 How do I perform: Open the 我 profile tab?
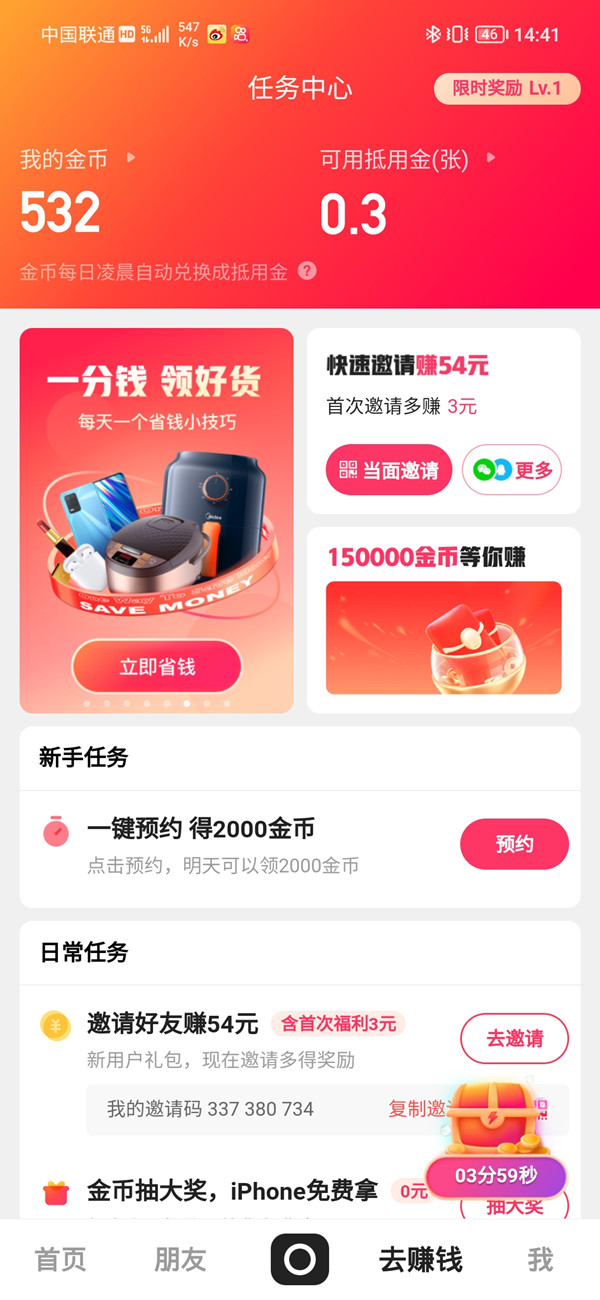[540, 1260]
